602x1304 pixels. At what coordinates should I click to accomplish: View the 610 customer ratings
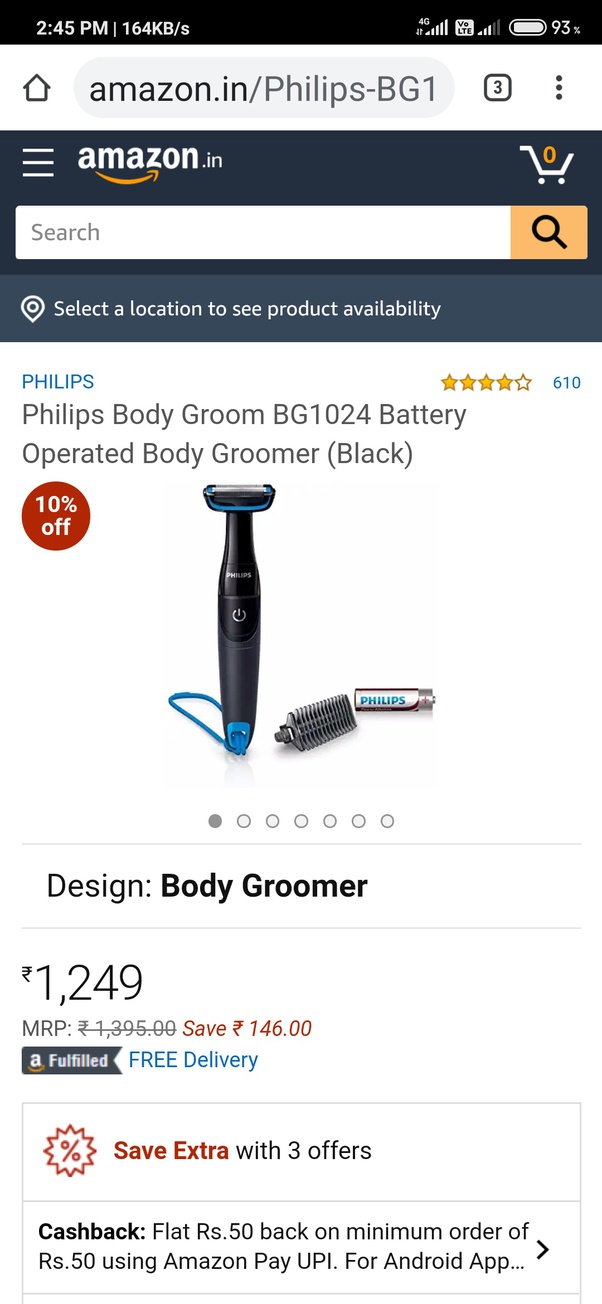point(566,382)
